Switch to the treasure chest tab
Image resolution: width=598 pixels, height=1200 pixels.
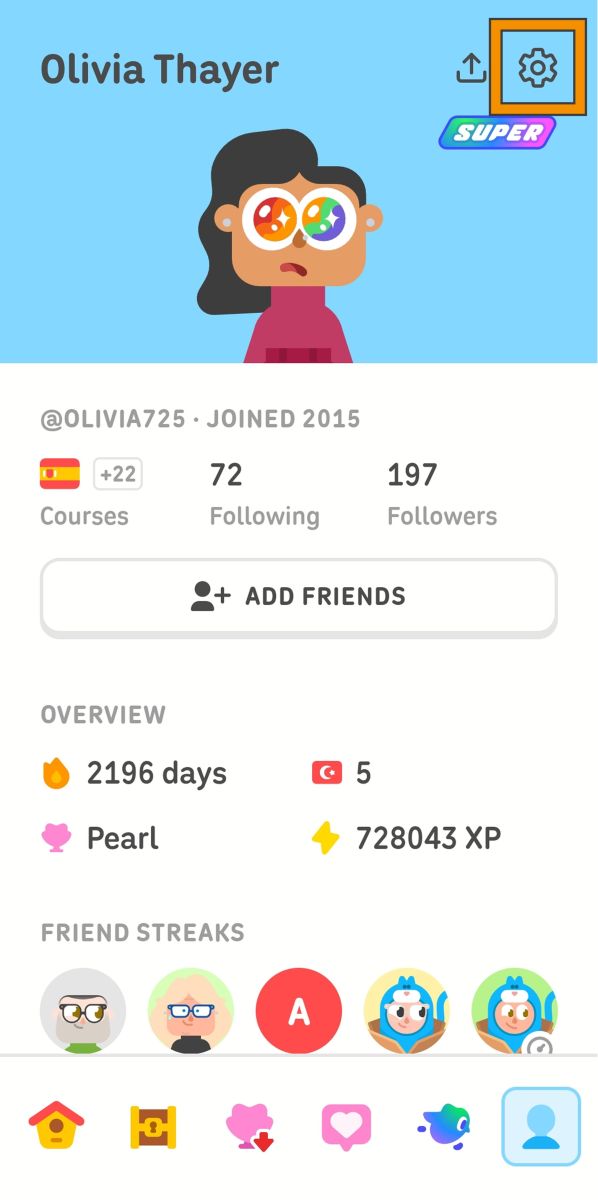click(153, 1127)
